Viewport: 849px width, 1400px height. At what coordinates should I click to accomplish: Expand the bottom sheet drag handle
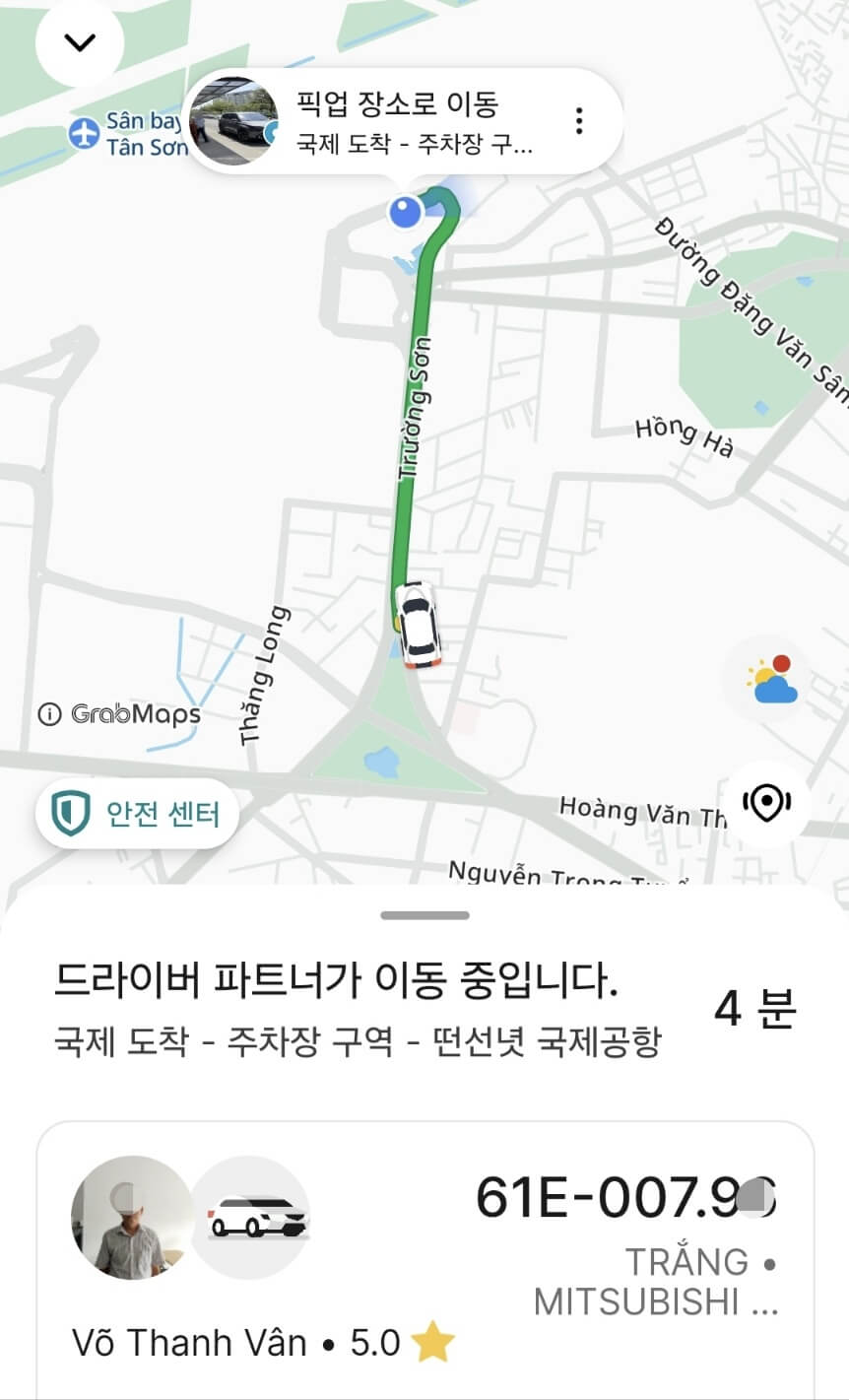424,917
